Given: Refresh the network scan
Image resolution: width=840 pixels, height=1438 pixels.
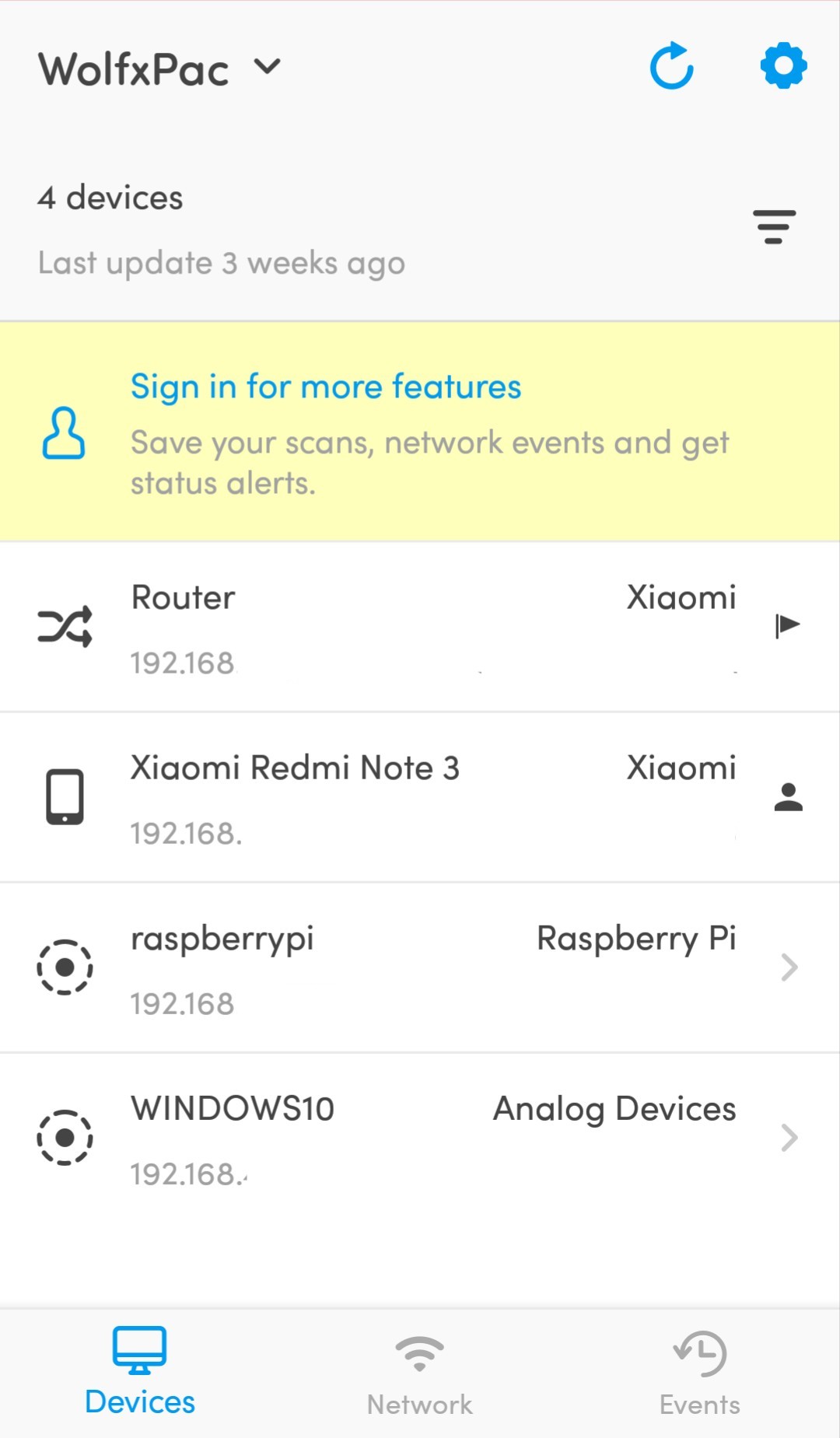Looking at the screenshot, I should (x=671, y=67).
